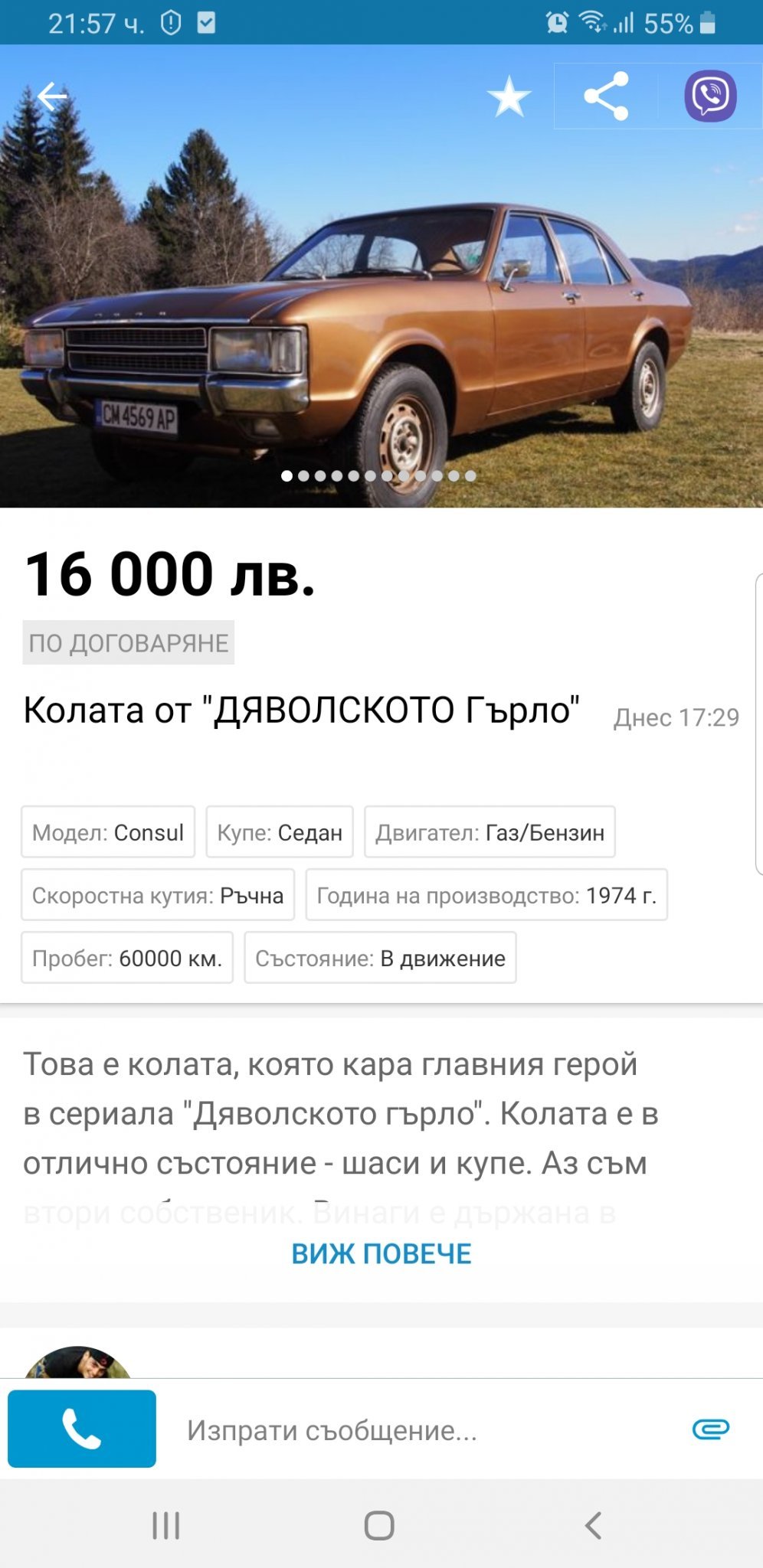Screen dimensions: 763x1568
Task: Contact the seller via Viber
Action: tap(710, 96)
